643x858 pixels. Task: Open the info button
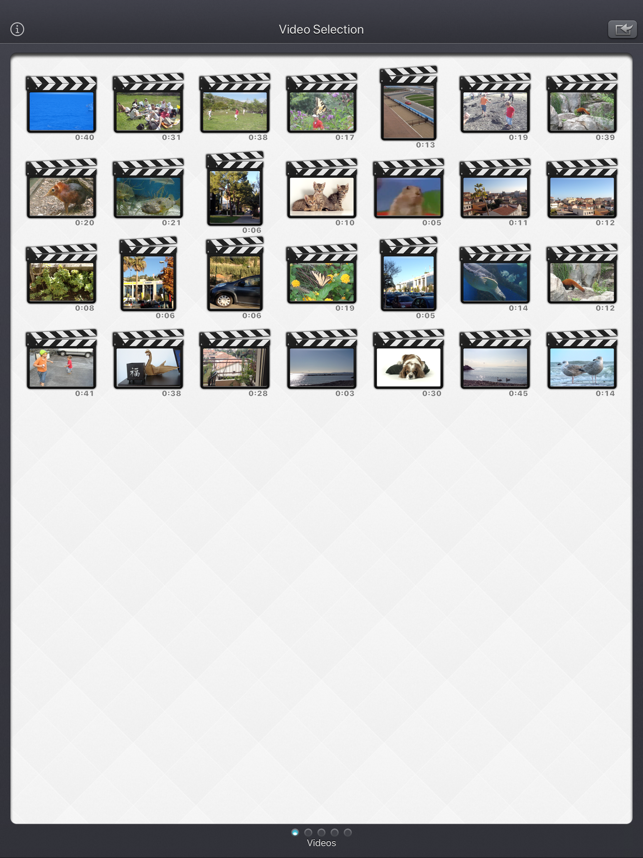[x=17, y=29]
